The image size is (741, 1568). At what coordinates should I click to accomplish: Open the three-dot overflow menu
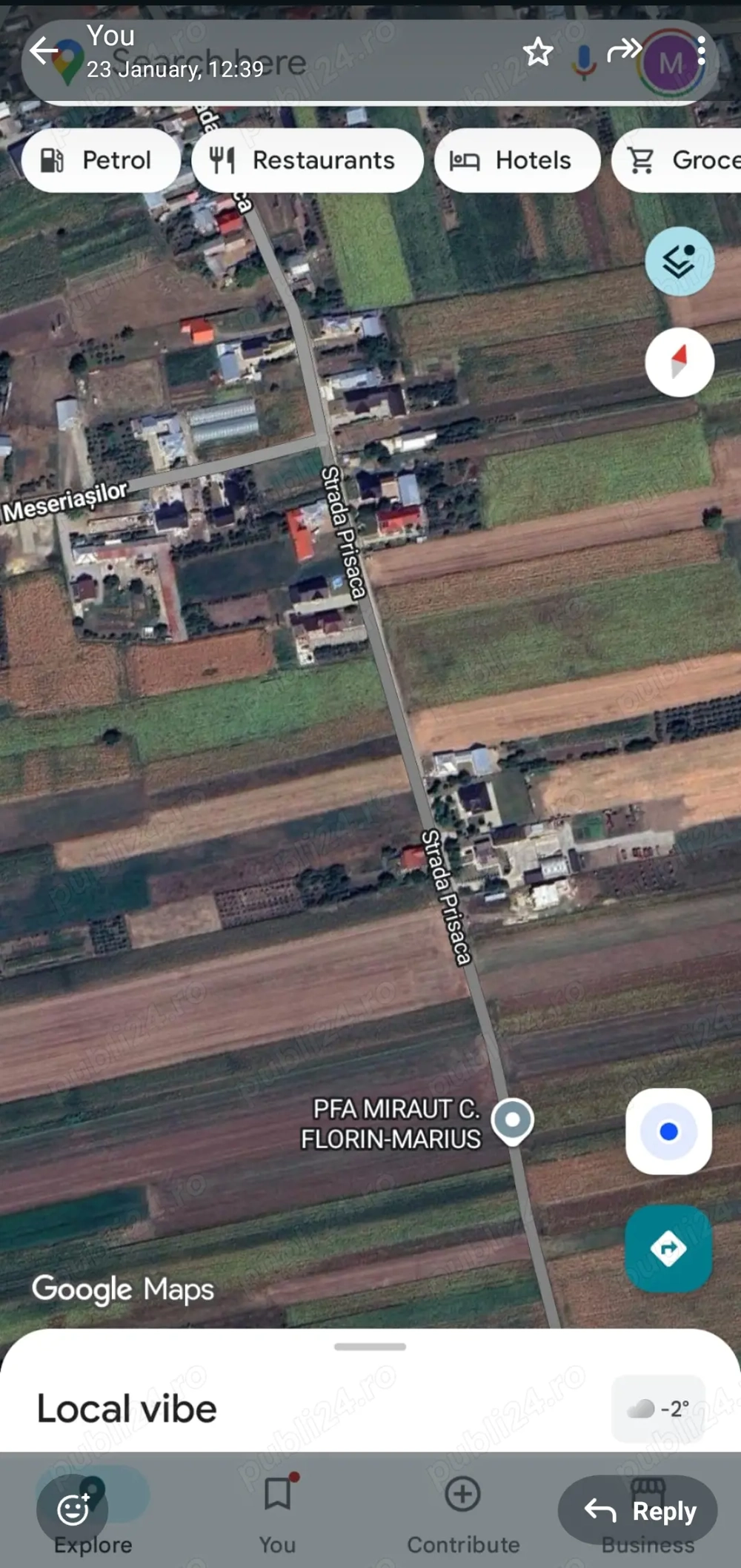coord(701,52)
